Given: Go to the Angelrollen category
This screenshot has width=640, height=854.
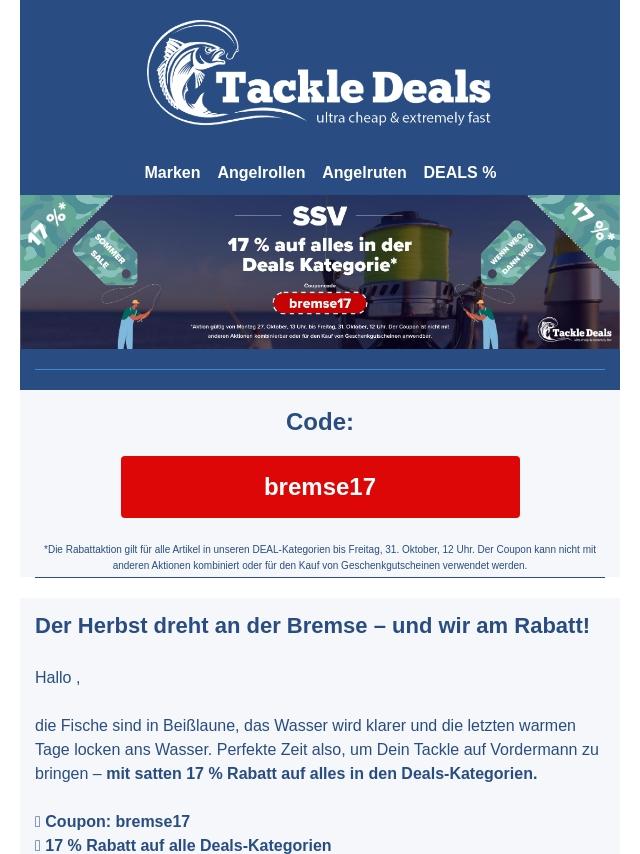Looking at the screenshot, I should (261, 173).
